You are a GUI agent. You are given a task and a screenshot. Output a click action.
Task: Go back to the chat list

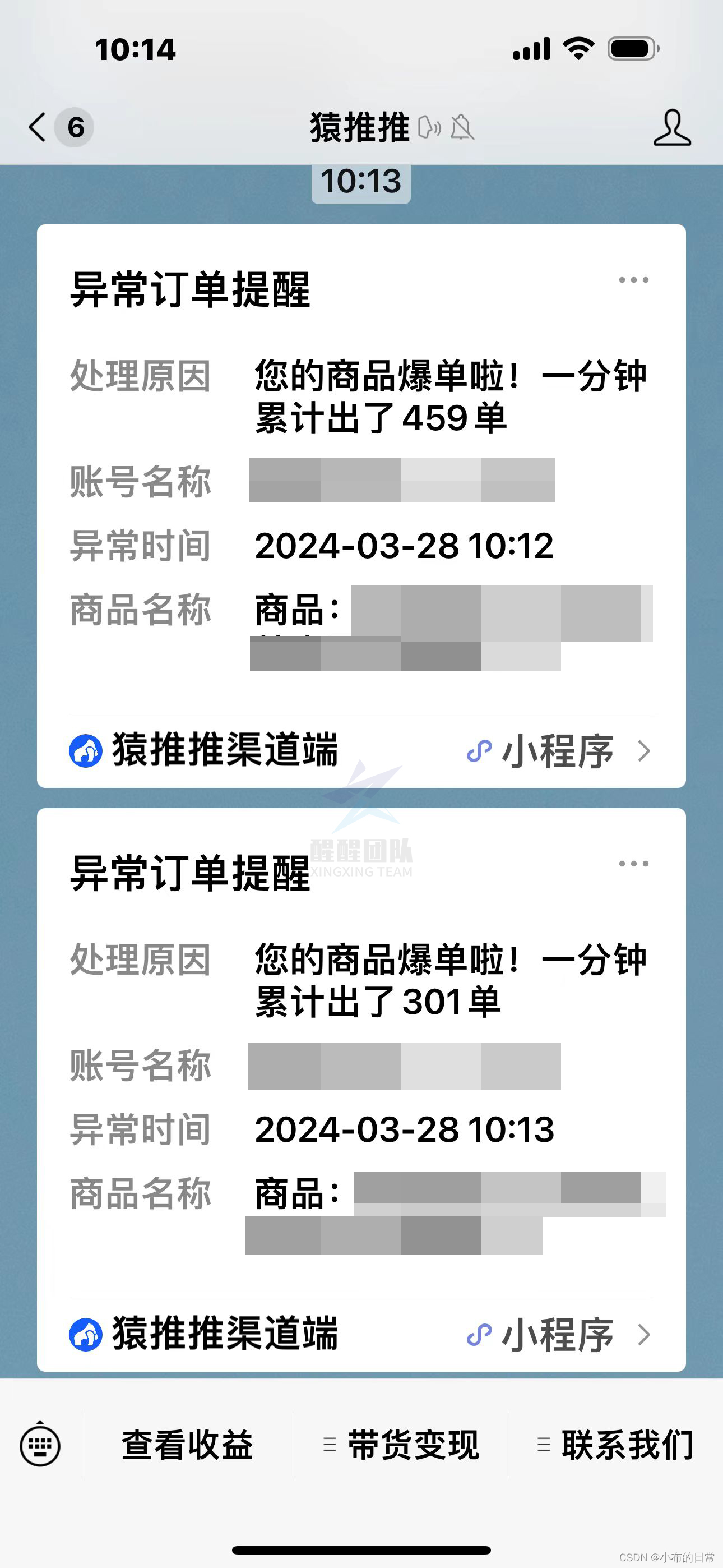[38, 127]
